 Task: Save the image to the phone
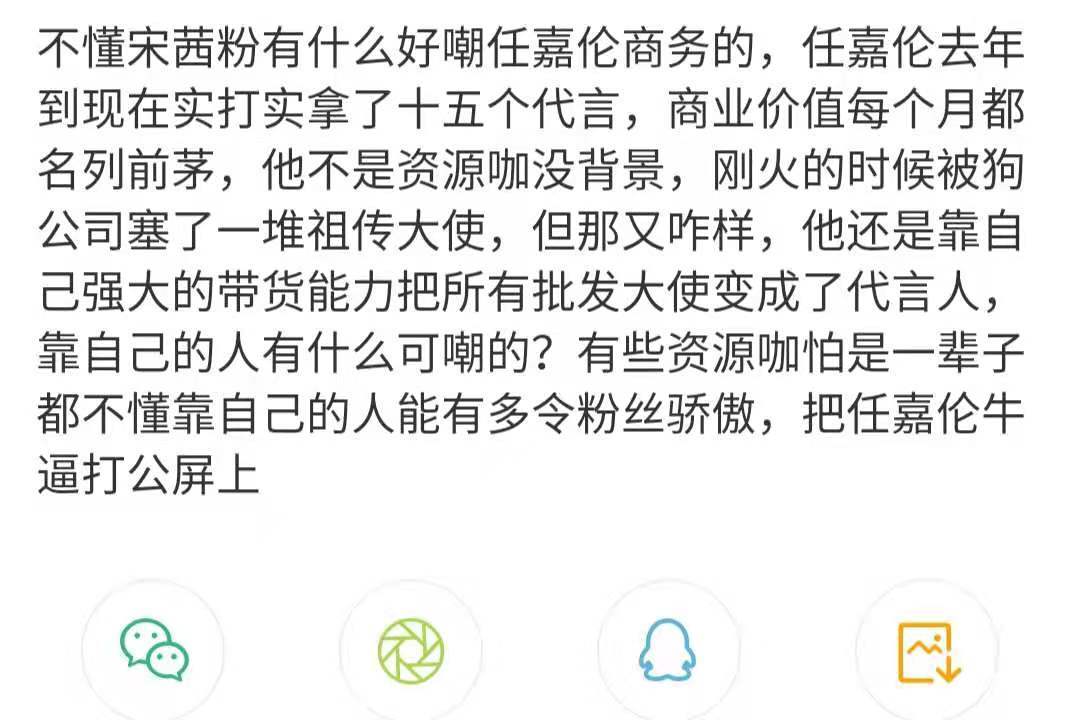(927, 651)
